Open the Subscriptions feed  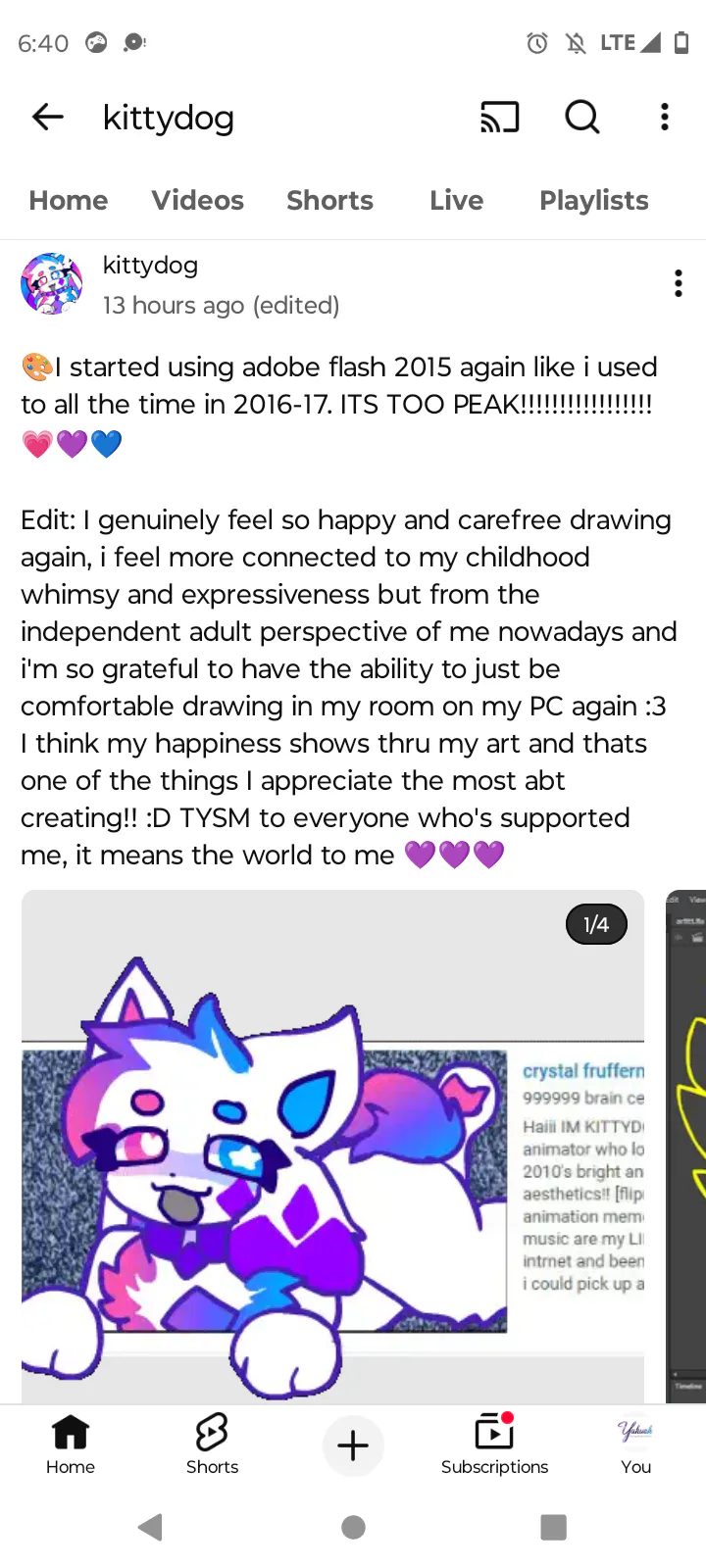(x=494, y=1445)
